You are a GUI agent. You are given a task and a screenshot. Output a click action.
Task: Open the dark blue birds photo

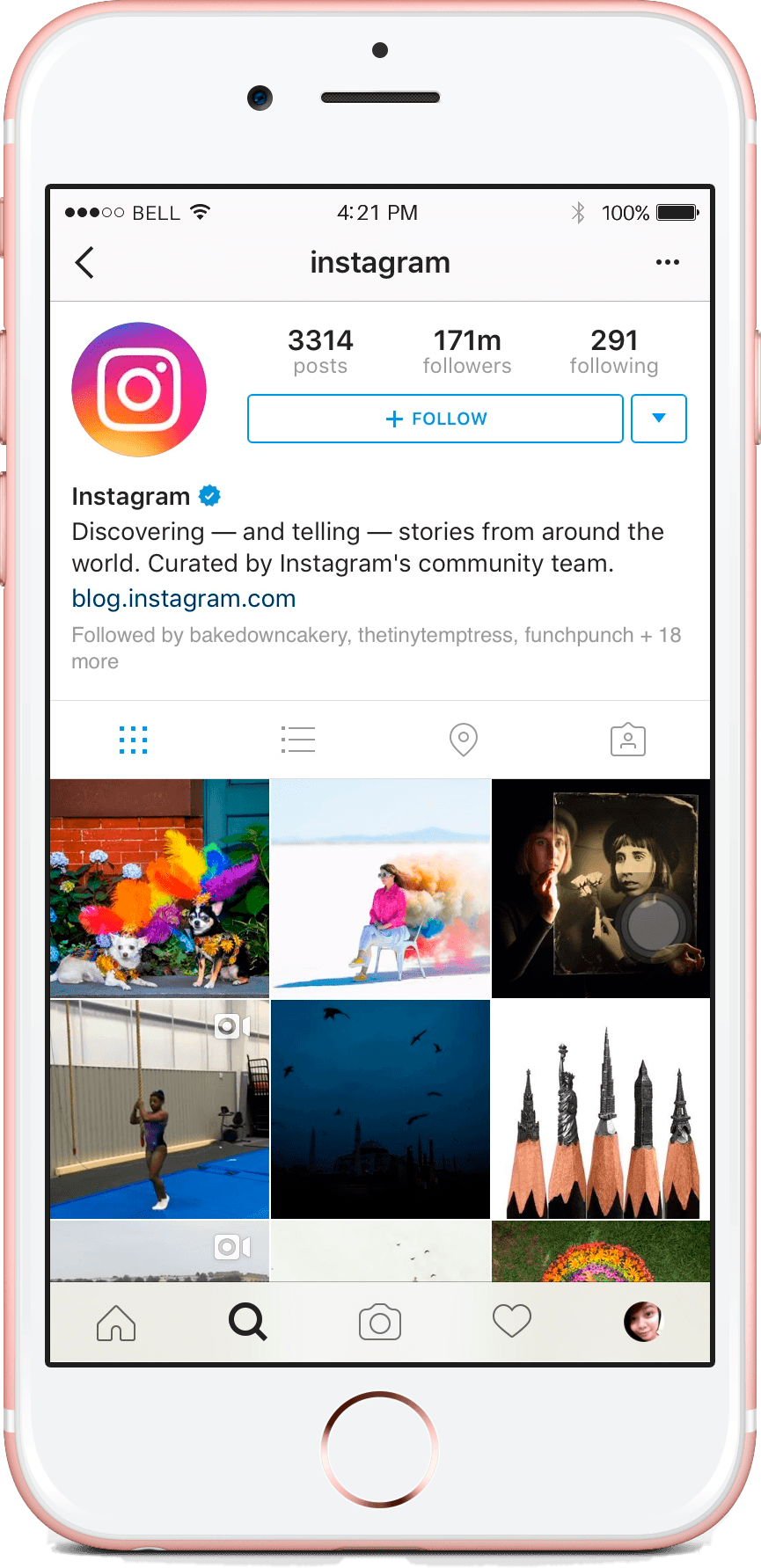tap(380, 1109)
